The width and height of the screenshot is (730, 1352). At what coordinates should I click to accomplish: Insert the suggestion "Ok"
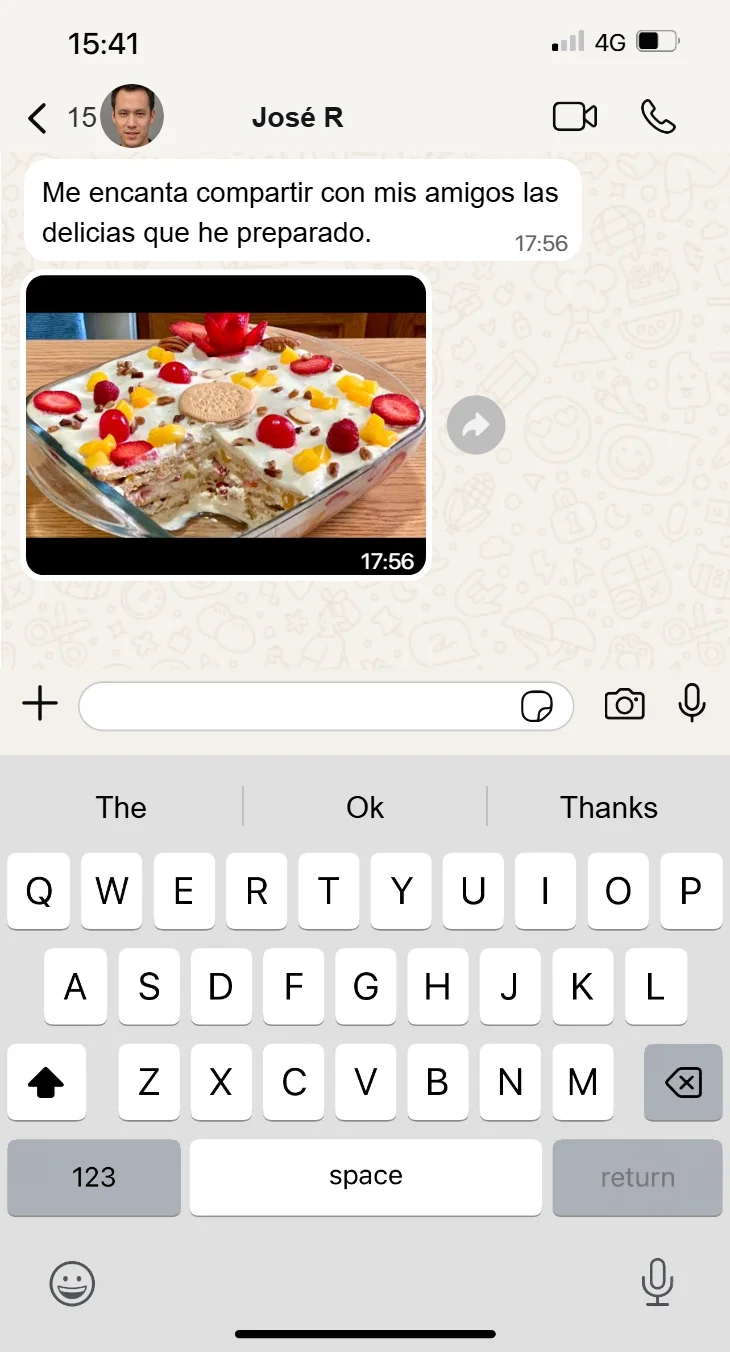coord(365,807)
